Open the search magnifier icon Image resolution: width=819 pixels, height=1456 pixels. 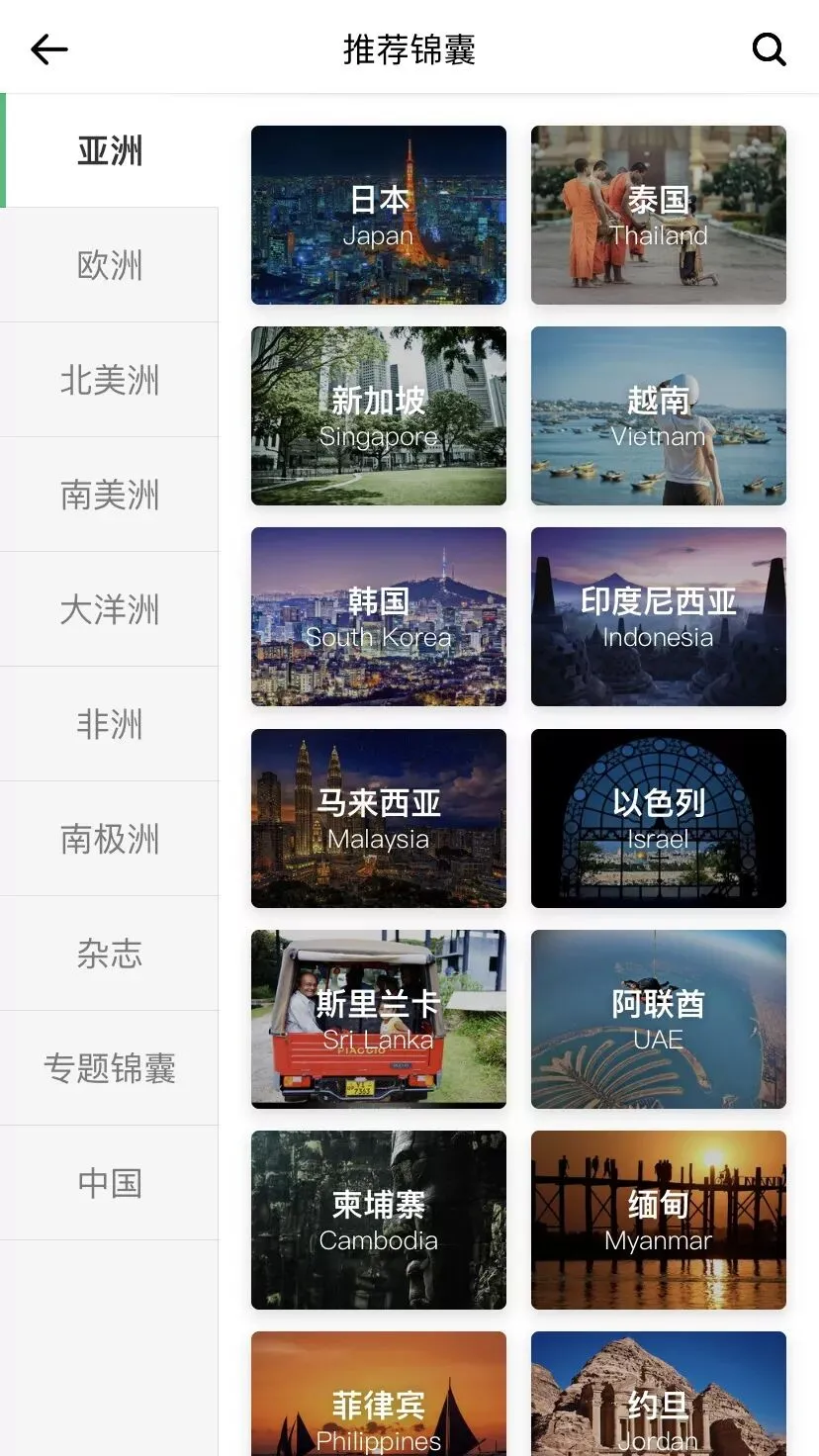[x=769, y=48]
